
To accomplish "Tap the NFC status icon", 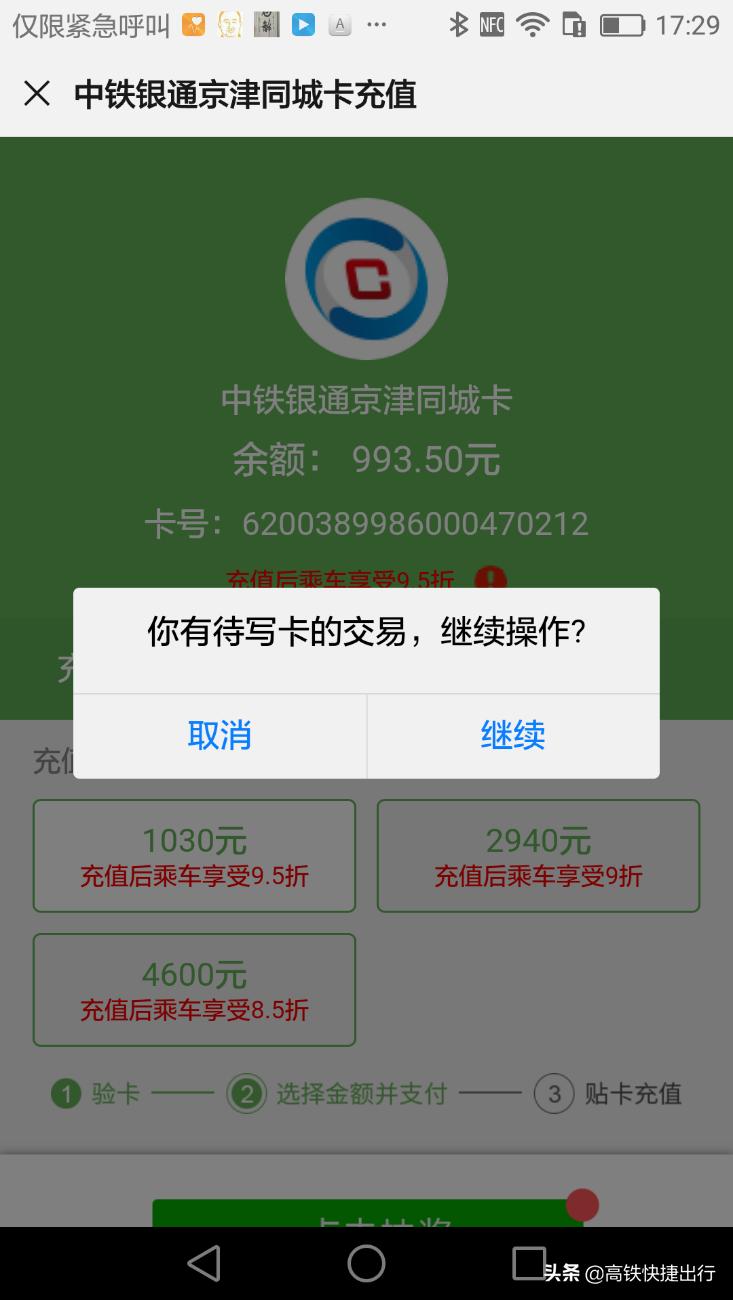I will pos(490,24).
